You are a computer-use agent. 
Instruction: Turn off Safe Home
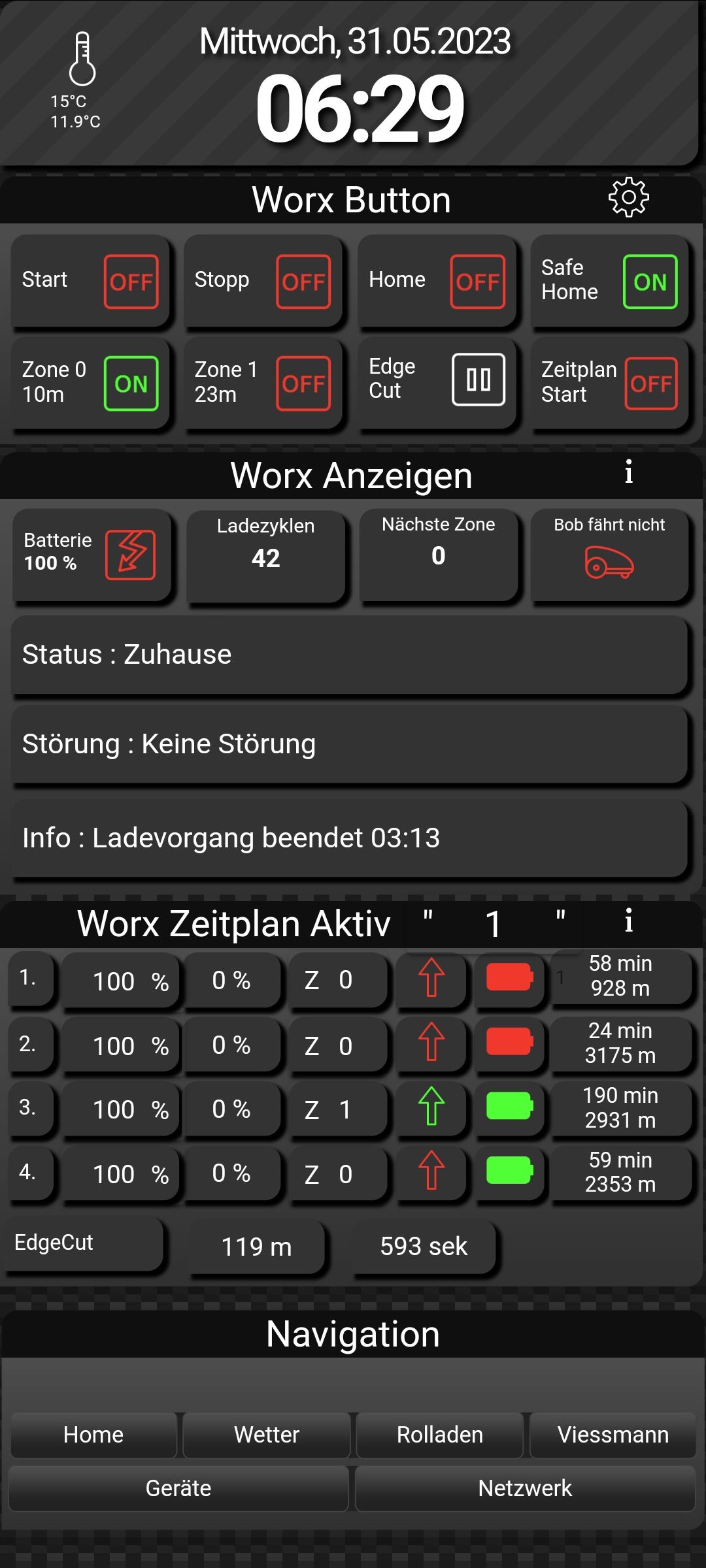650,282
